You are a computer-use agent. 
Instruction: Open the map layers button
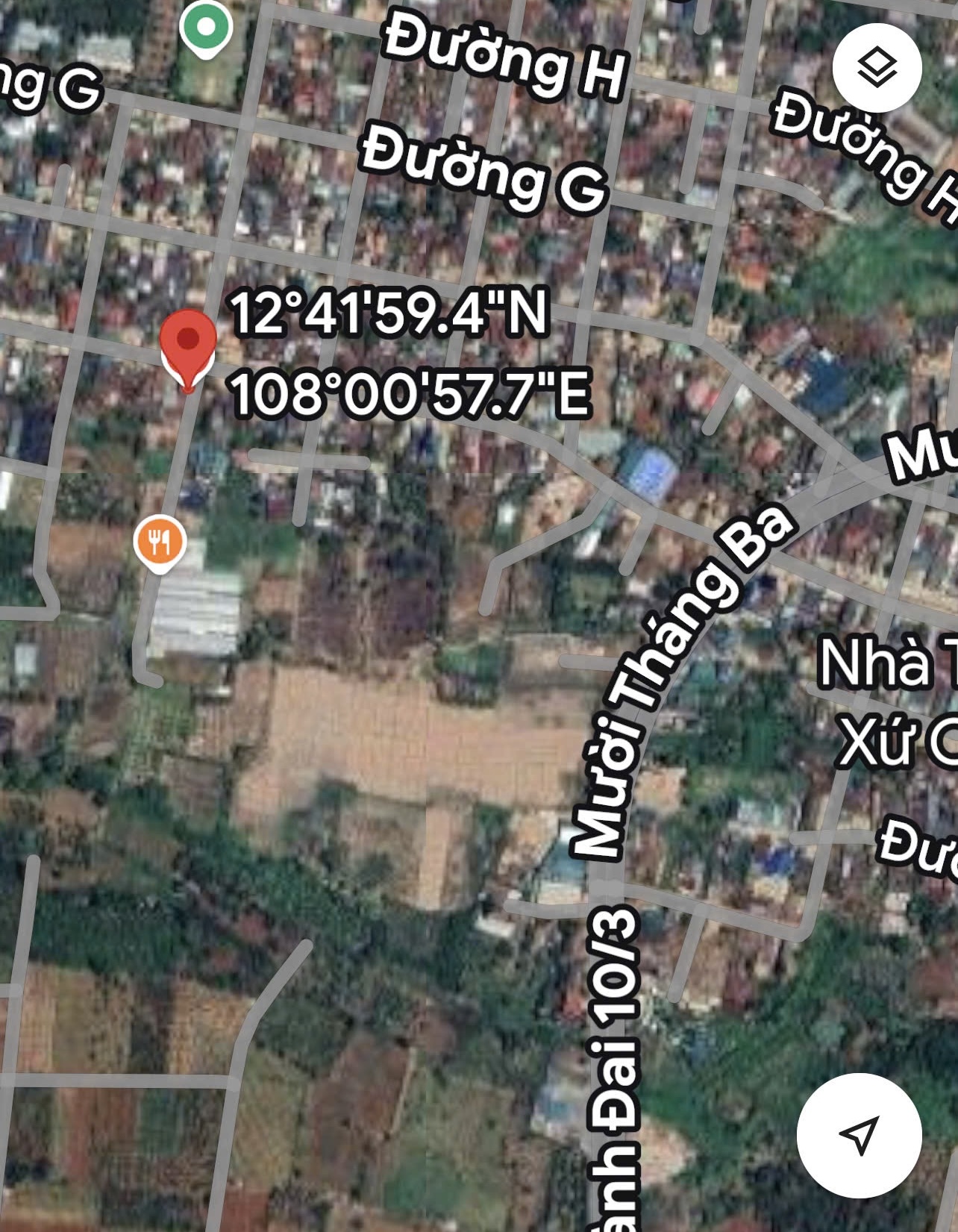(877, 68)
